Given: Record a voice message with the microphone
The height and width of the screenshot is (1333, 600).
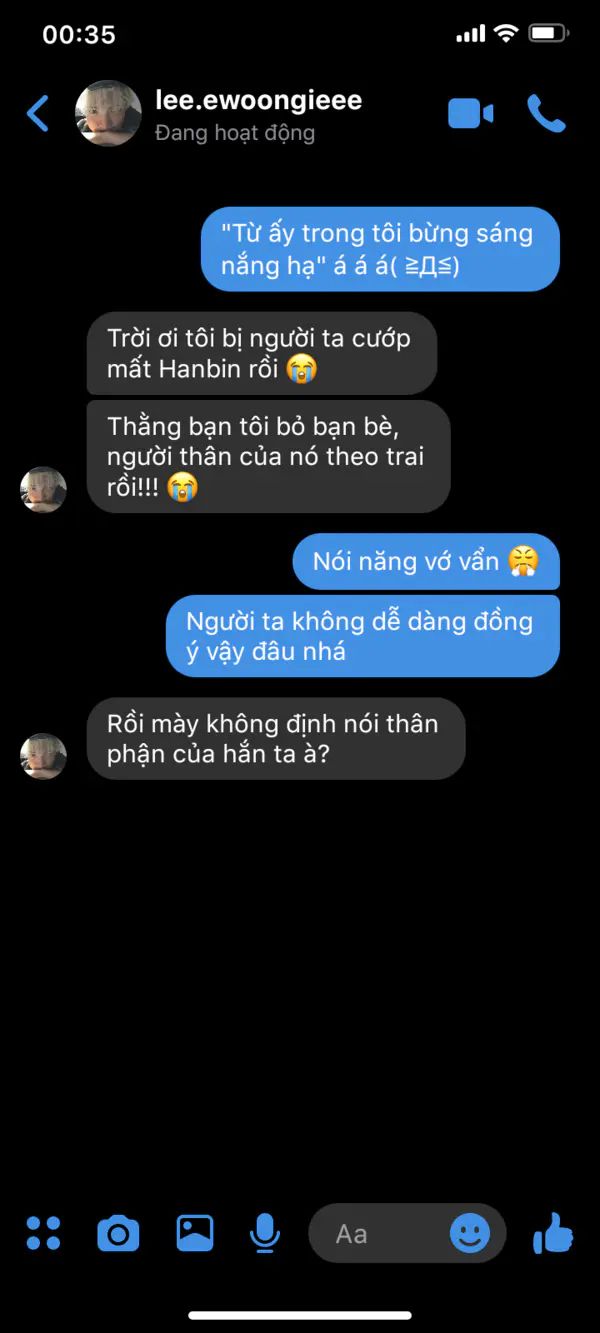Looking at the screenshot, I should point(265,1233).
